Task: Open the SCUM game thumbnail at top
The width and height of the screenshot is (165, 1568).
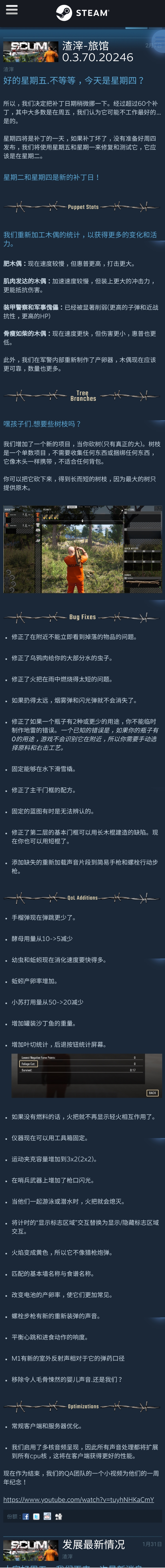Action: (x=30, y=52)
